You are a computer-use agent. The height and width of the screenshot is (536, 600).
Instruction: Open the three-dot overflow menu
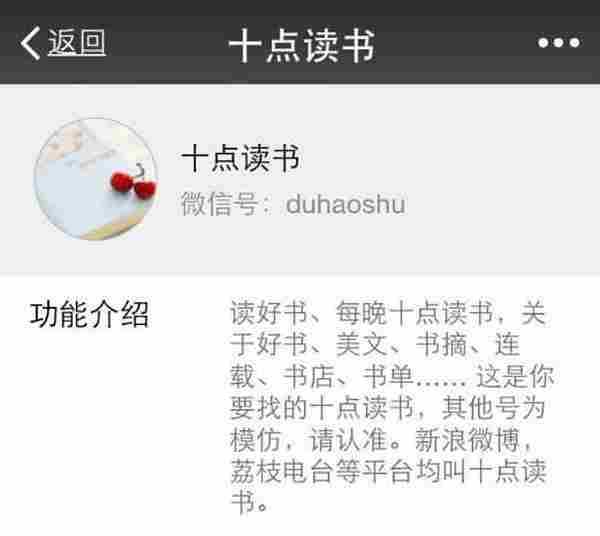pos(558,44)
